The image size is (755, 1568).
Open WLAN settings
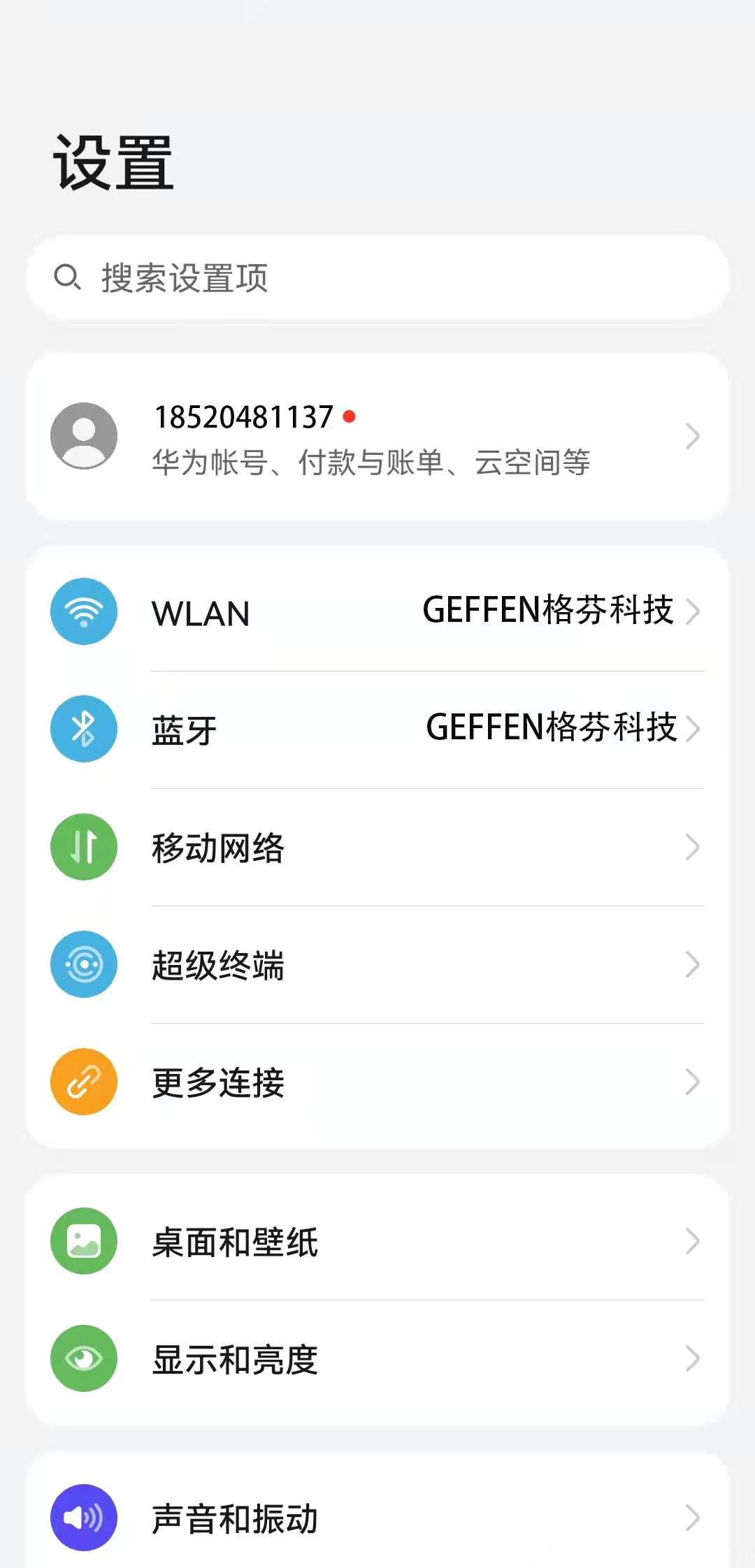coord(377,612)
